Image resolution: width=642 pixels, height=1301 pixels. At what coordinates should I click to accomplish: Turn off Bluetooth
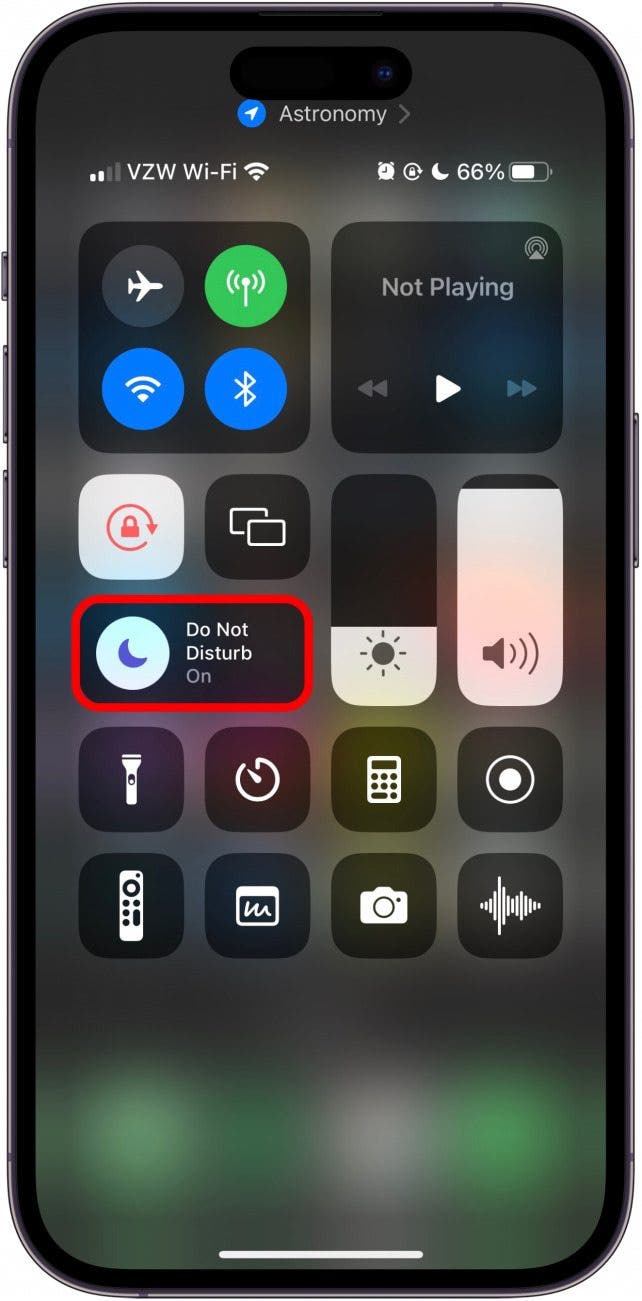pyautogui.click(x=246, y=389)
